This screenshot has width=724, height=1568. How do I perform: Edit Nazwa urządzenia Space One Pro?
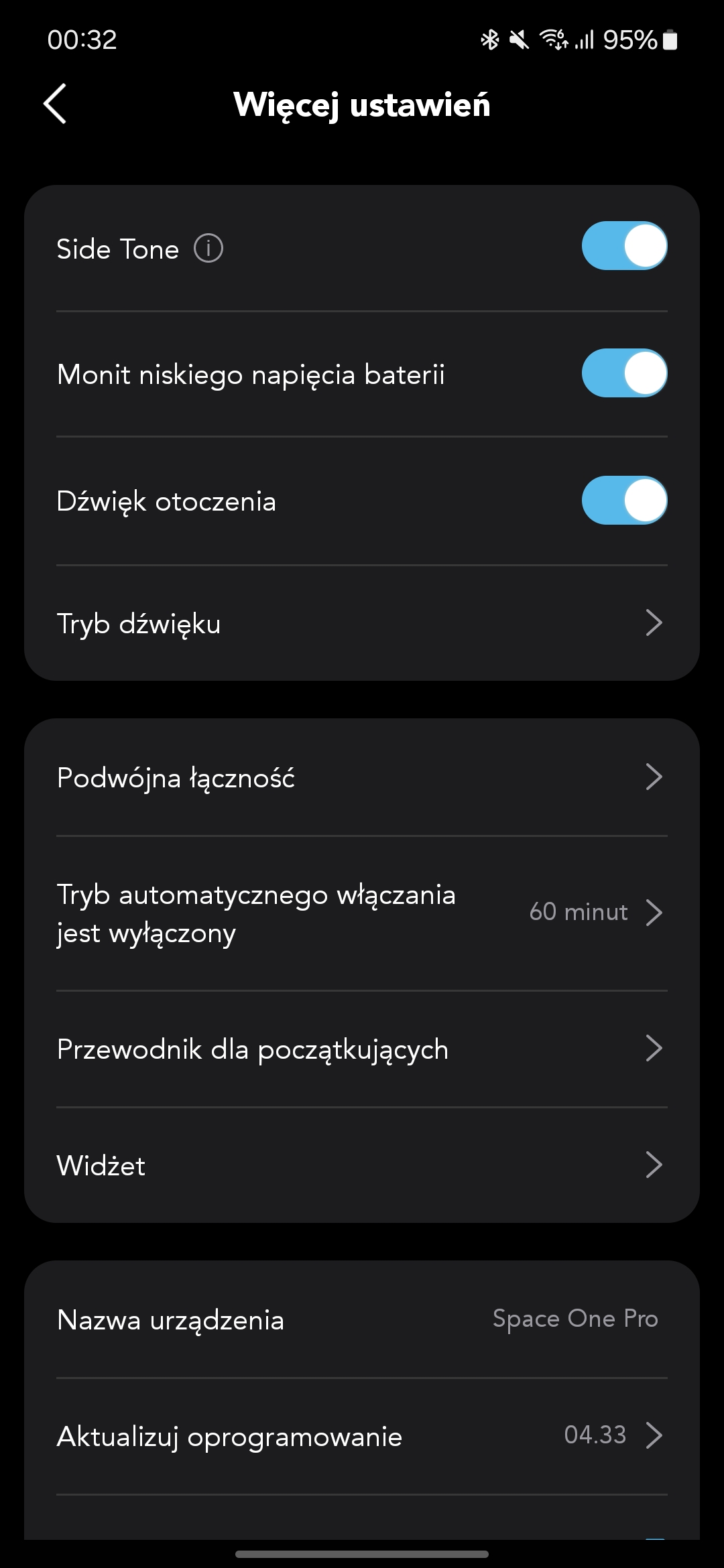[362, 1319]
